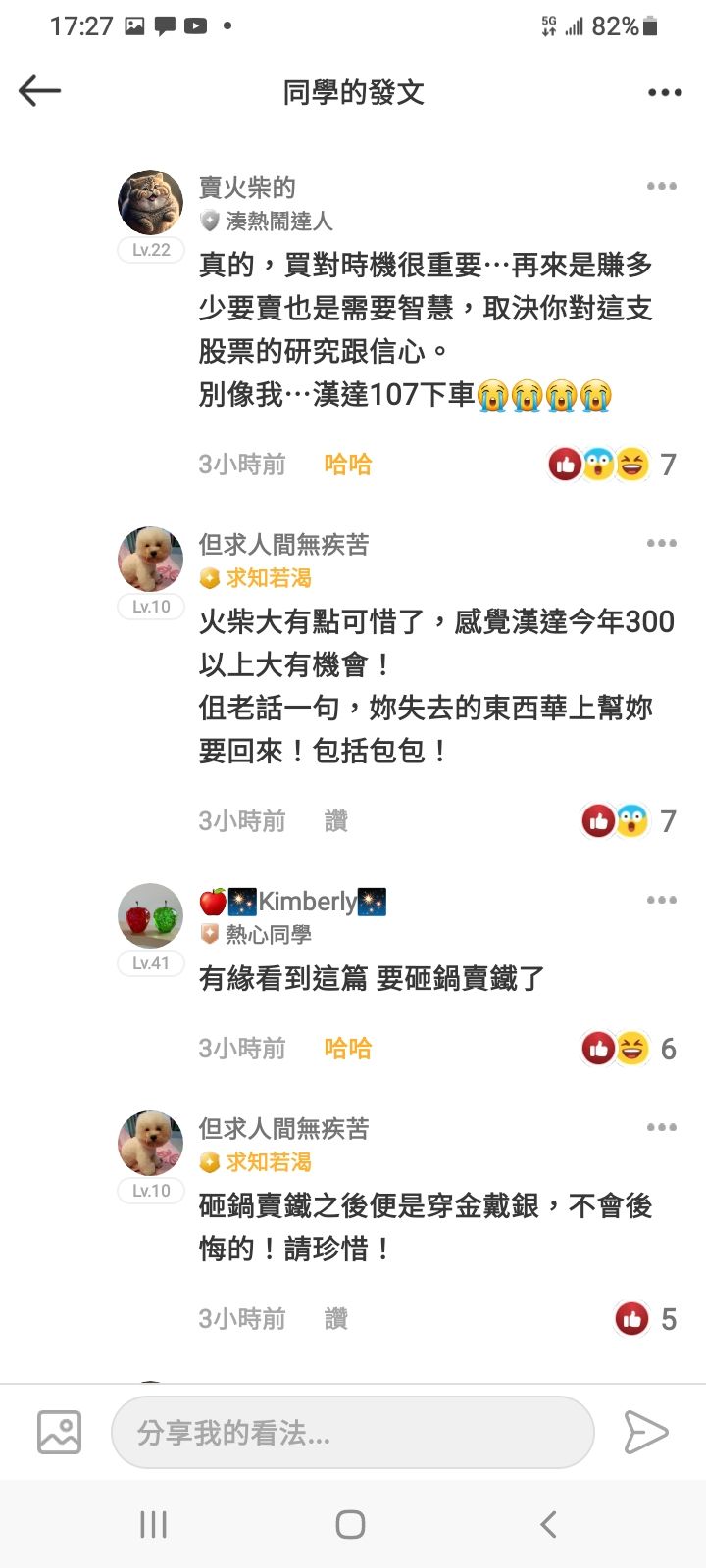Open the three-dot menu at top right
Image resolution: width=706 pixels, height=1568 pixels.
tap(665, 92)
